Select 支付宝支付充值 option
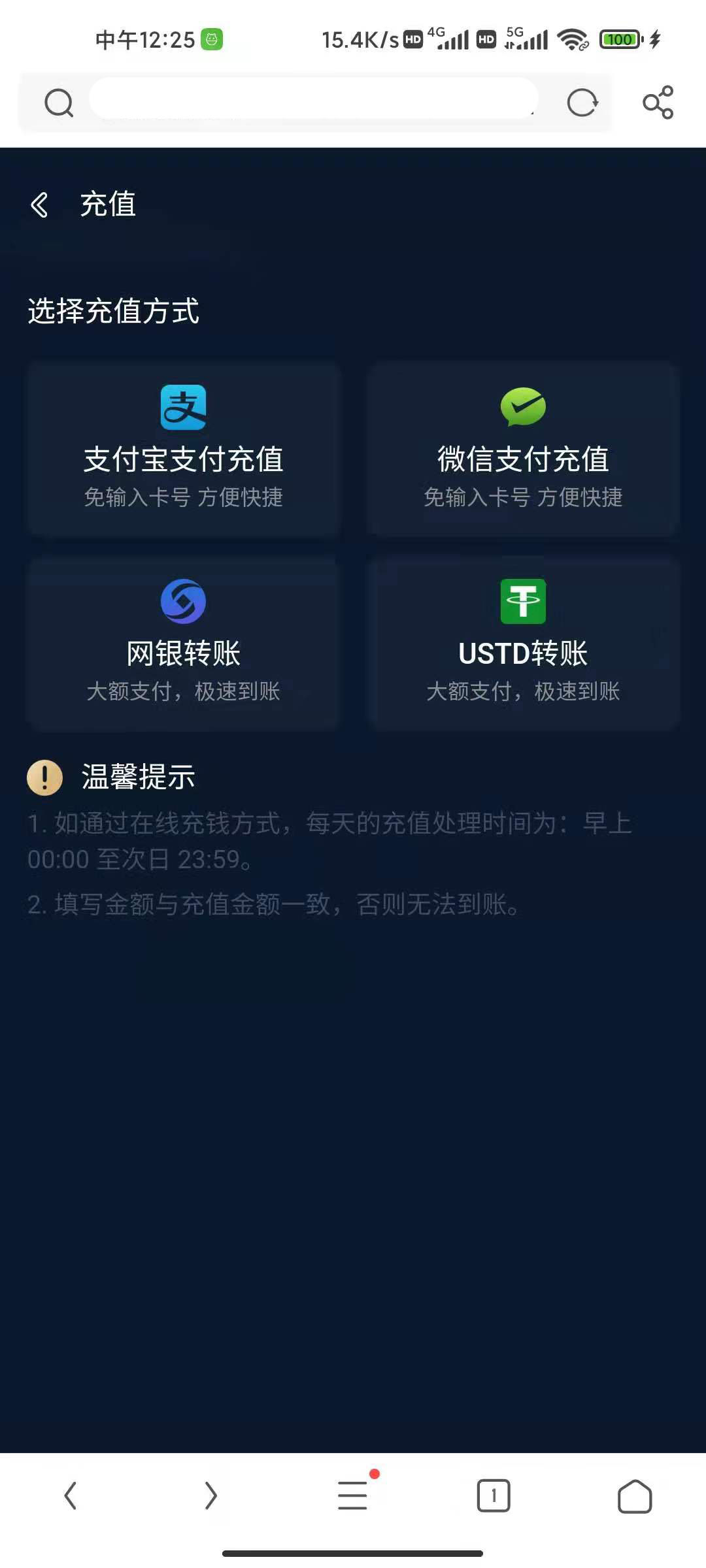Image resolution: width=706 pixels, height=1568 pixels. point(183,448)
